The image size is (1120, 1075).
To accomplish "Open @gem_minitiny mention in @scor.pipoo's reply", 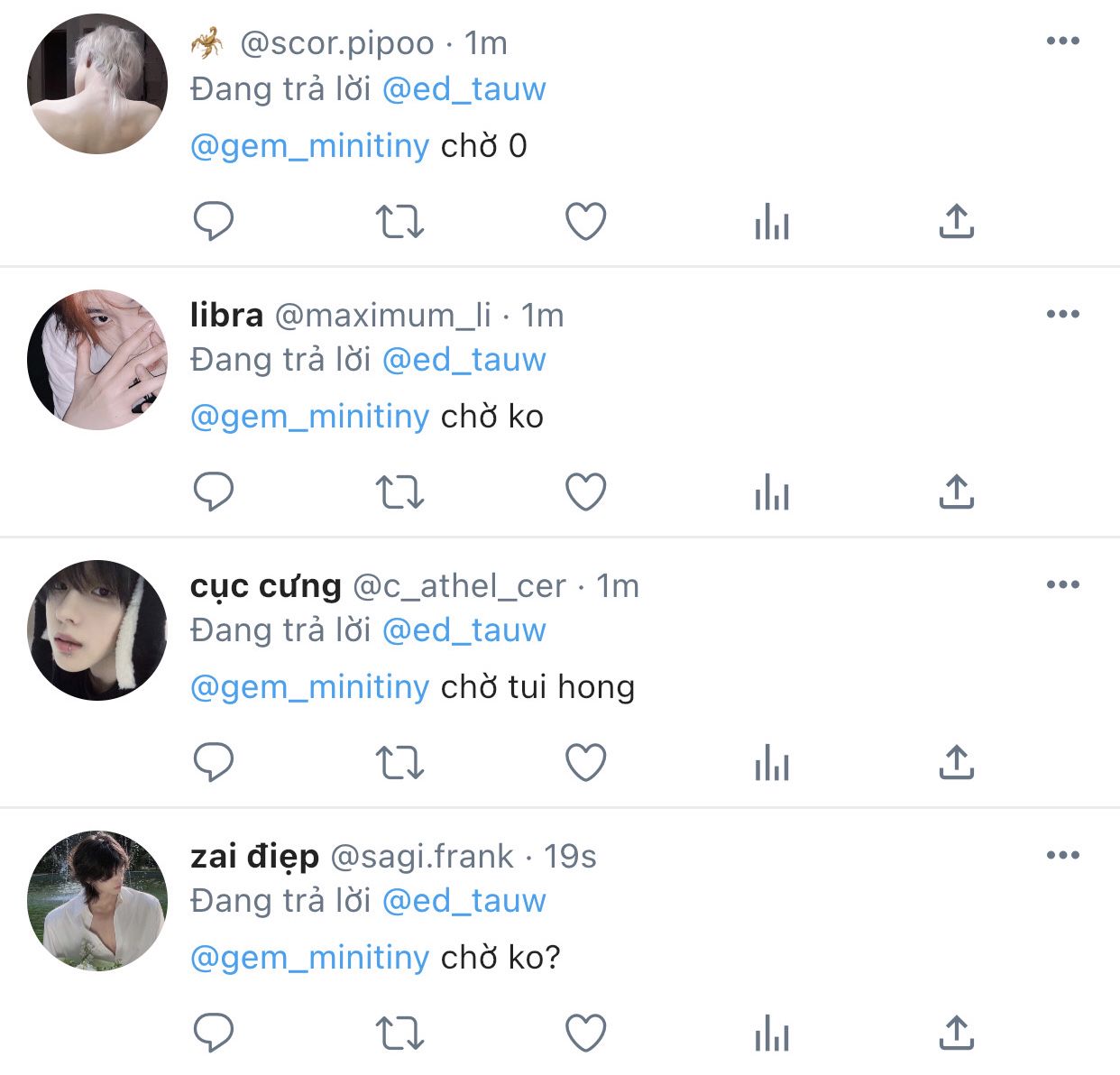I will (309, 146).
